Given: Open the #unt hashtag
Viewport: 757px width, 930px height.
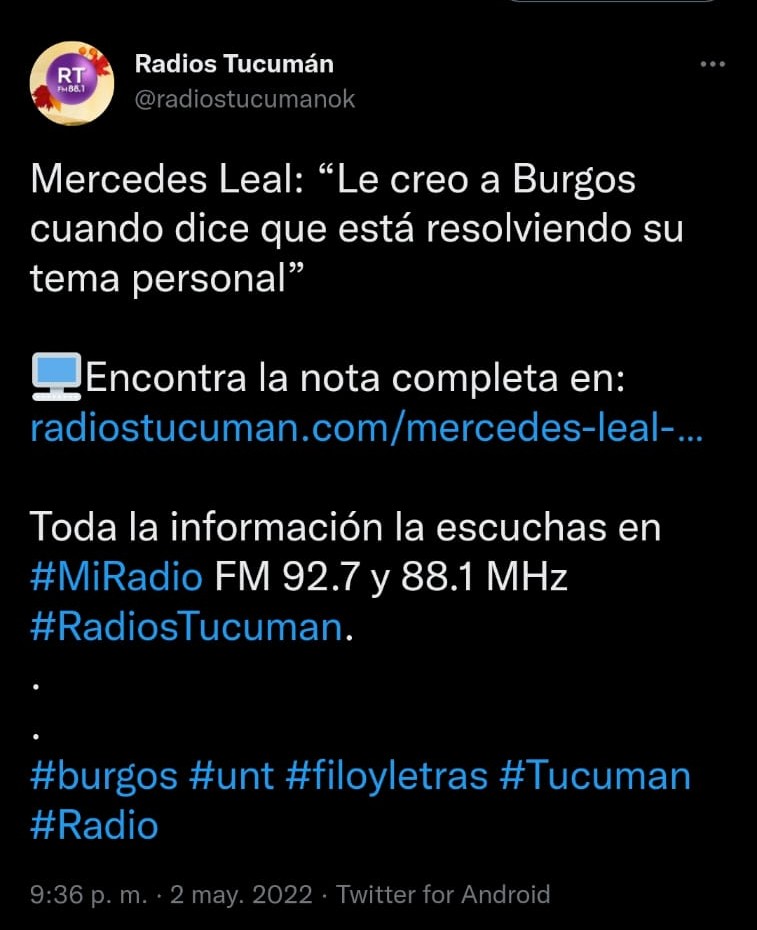Looking at the screenshot, I should coord(232,775).
